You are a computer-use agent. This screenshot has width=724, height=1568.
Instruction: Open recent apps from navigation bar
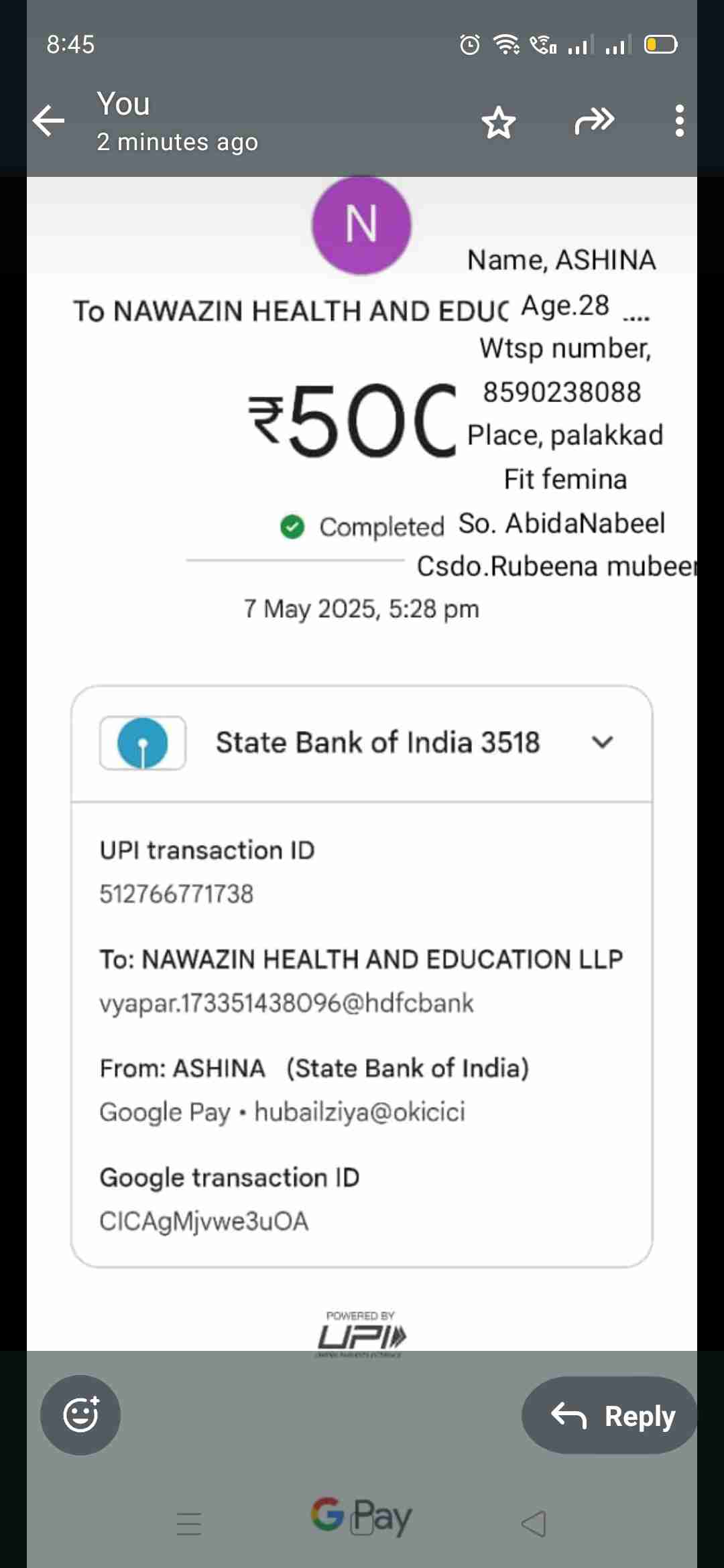189,1524
